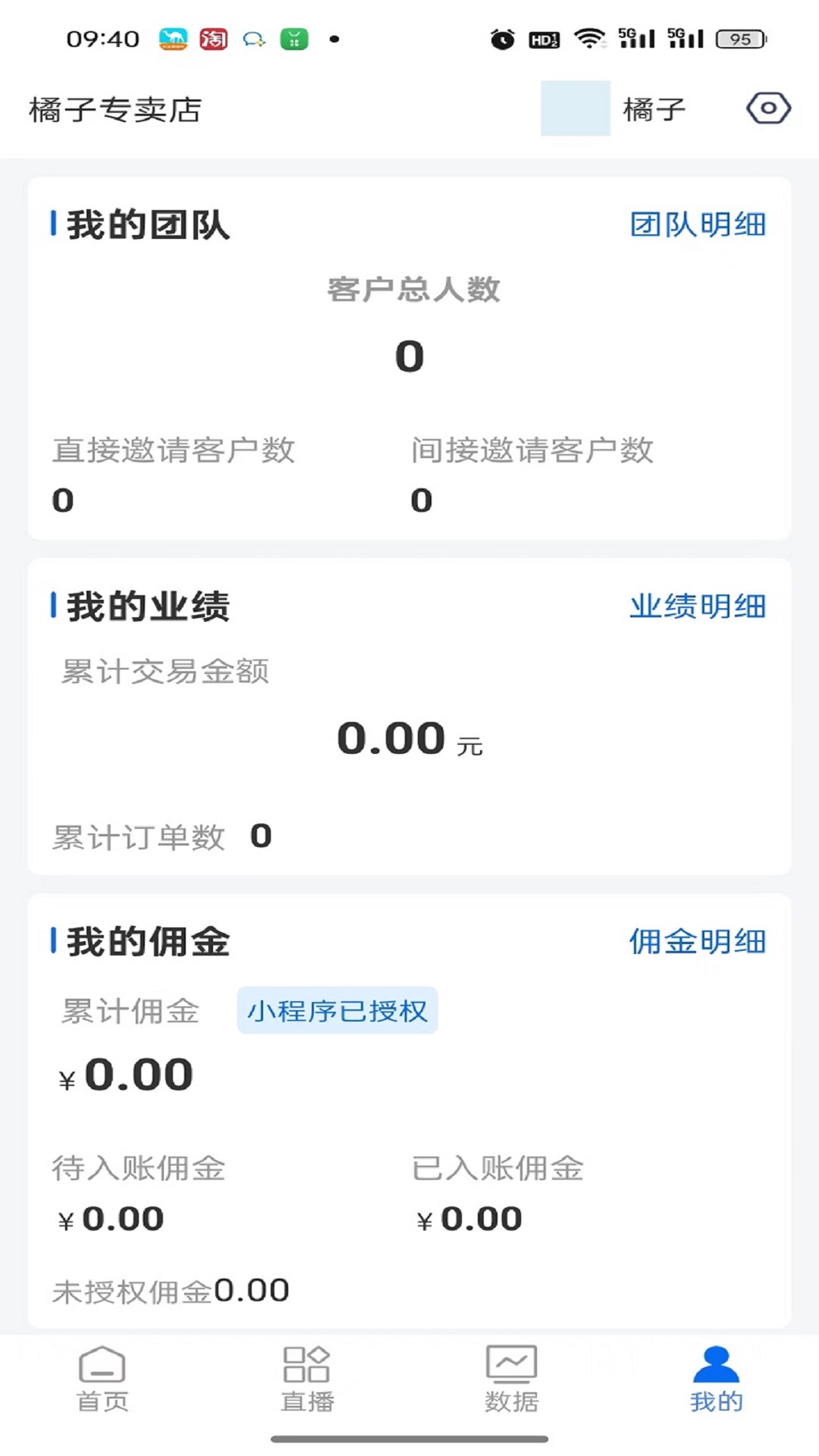Open the 业绩明细 performance details link
Screen dimensions: 819x1456
click(697, 607)
